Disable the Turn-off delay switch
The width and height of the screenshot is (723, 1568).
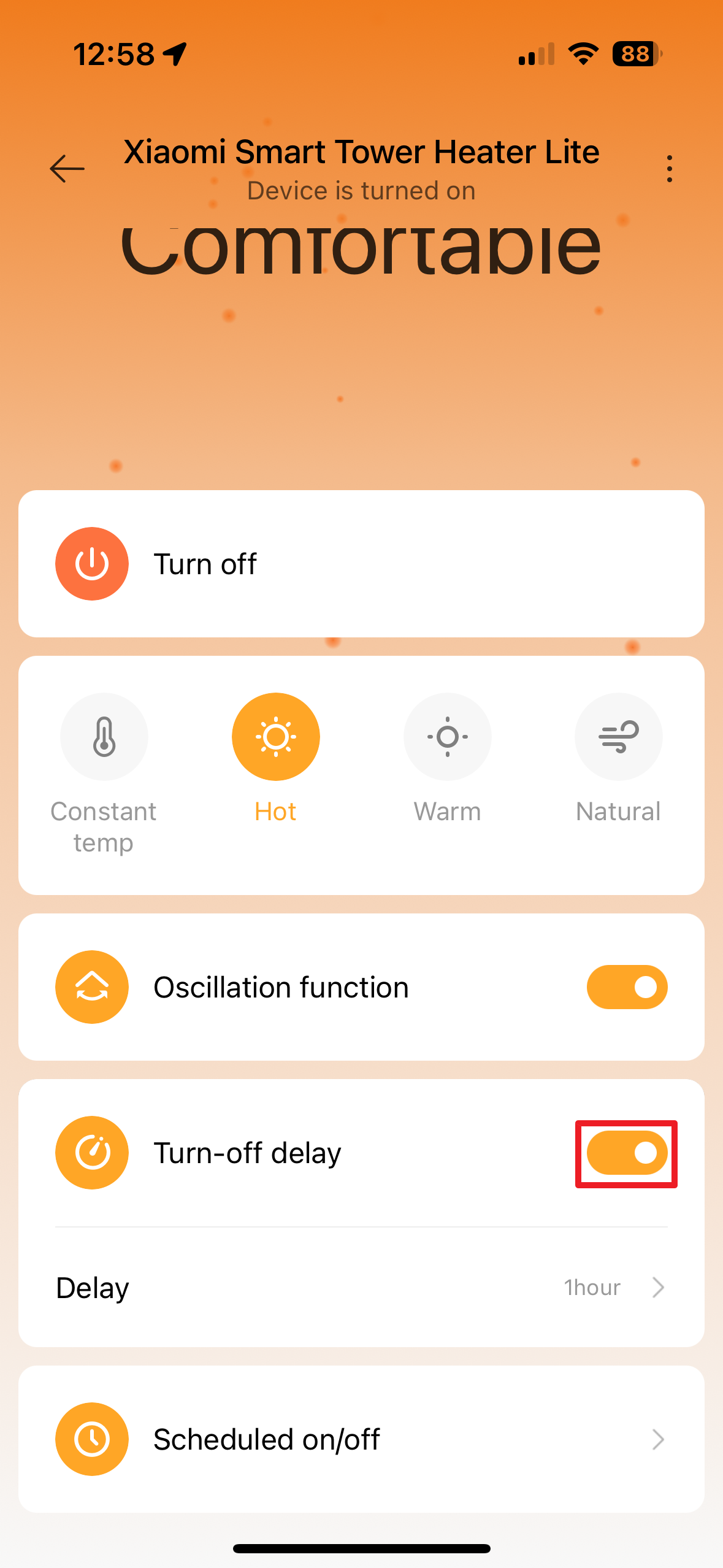pos(627,1153)
